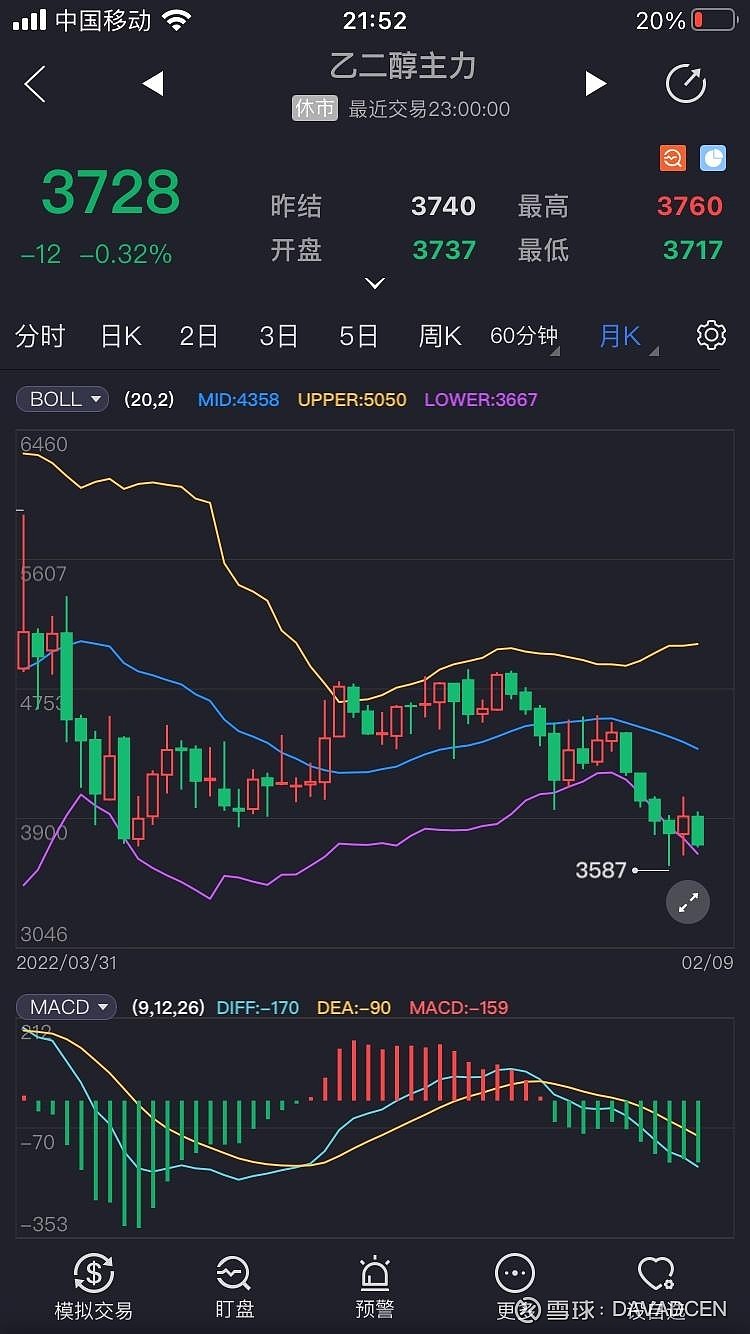Switch to the 日K daily chart tab
750x1334 pixels.
[x=120, y=336]
